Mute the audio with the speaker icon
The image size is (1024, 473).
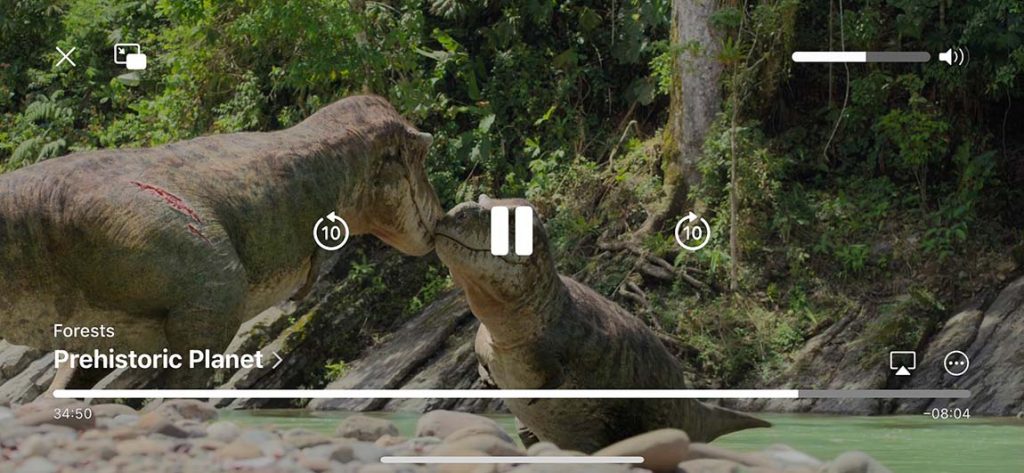point(952,57)
